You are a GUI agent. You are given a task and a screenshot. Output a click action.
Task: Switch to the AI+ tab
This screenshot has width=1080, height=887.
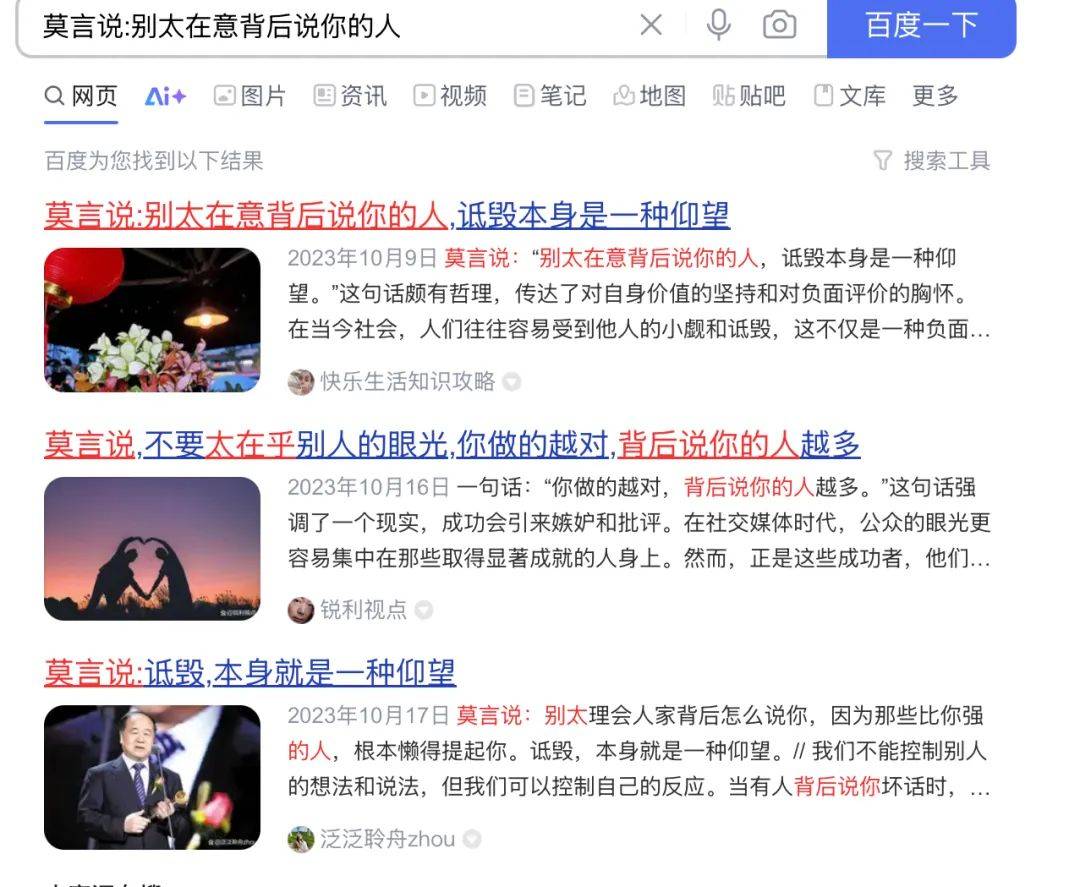pyautogui.click(x=165, y=96)
